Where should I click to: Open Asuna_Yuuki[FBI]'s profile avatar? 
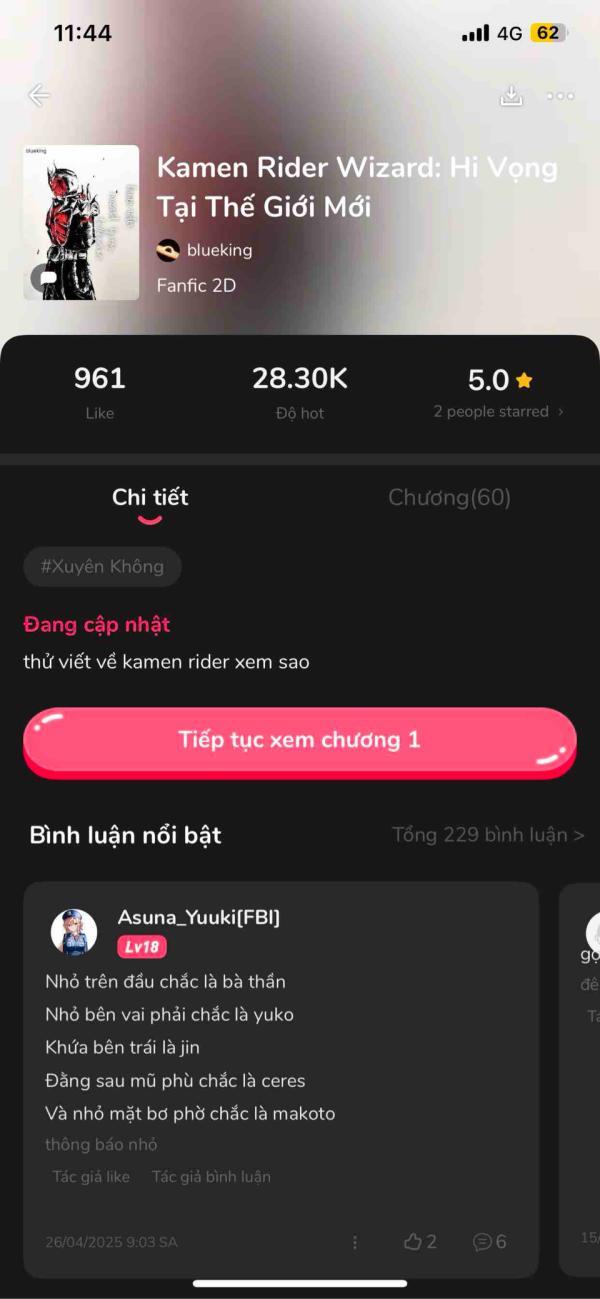coord(74,931)
